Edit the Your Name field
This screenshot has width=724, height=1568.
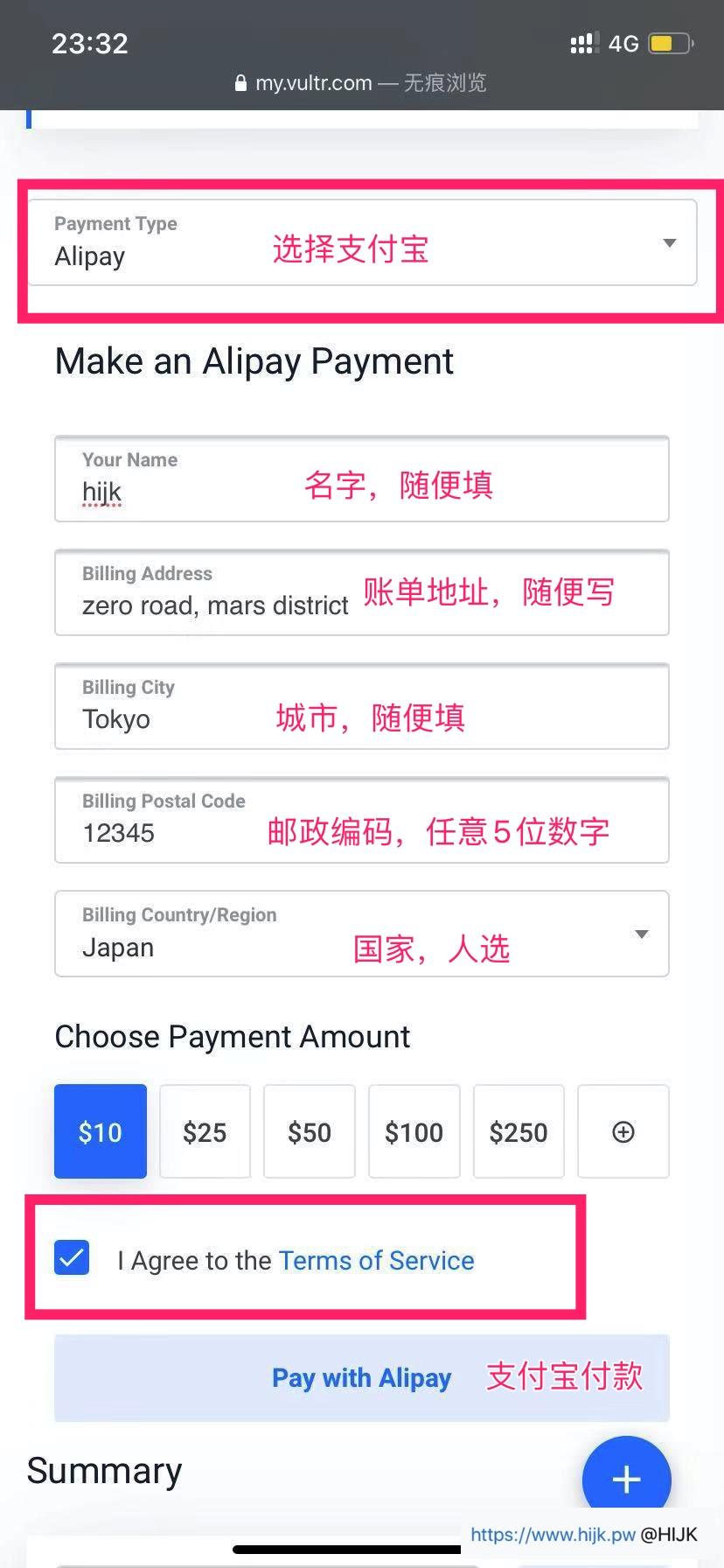tap(361, 479)
